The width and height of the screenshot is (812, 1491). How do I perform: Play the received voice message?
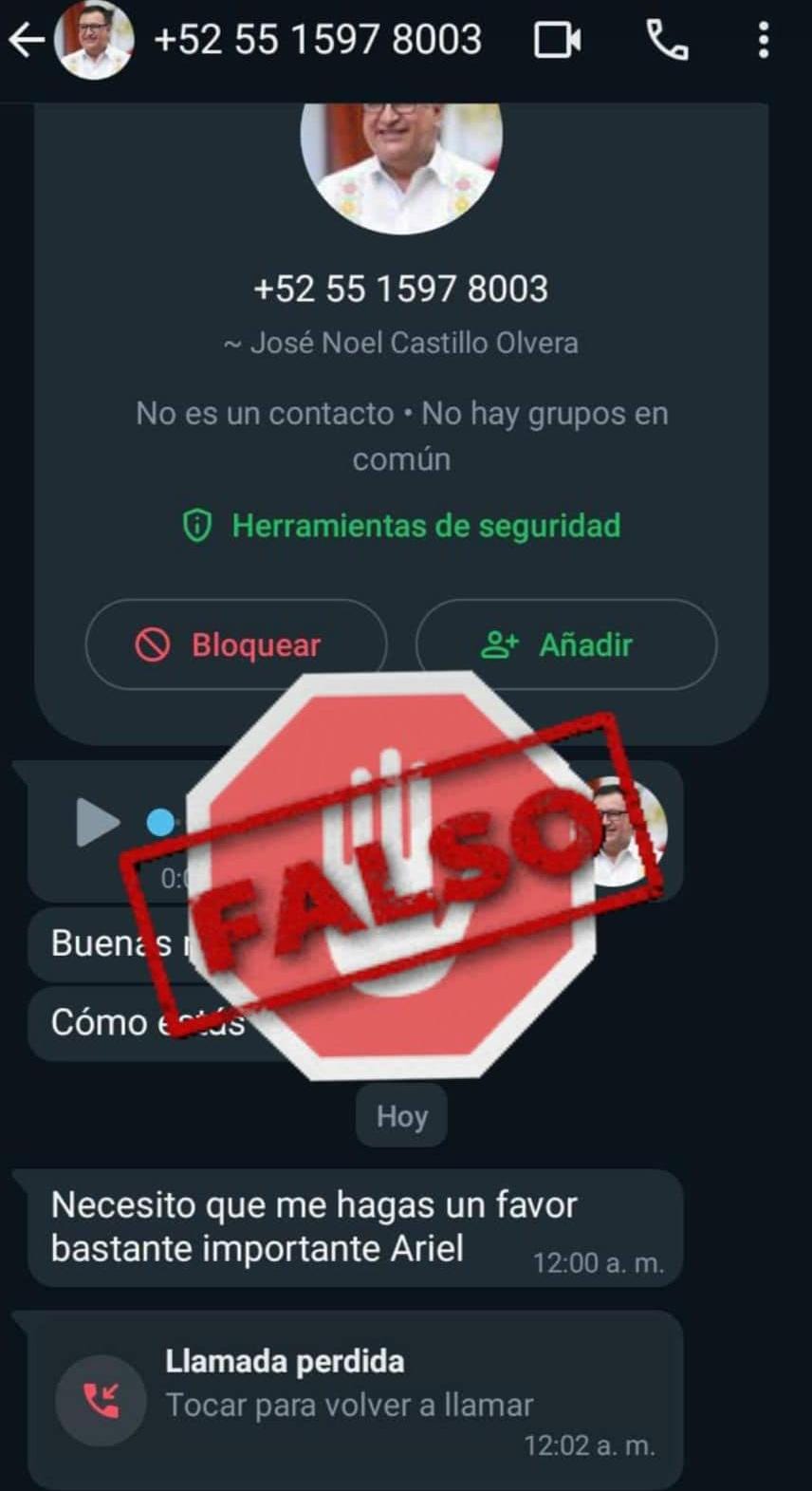point(98,822)
